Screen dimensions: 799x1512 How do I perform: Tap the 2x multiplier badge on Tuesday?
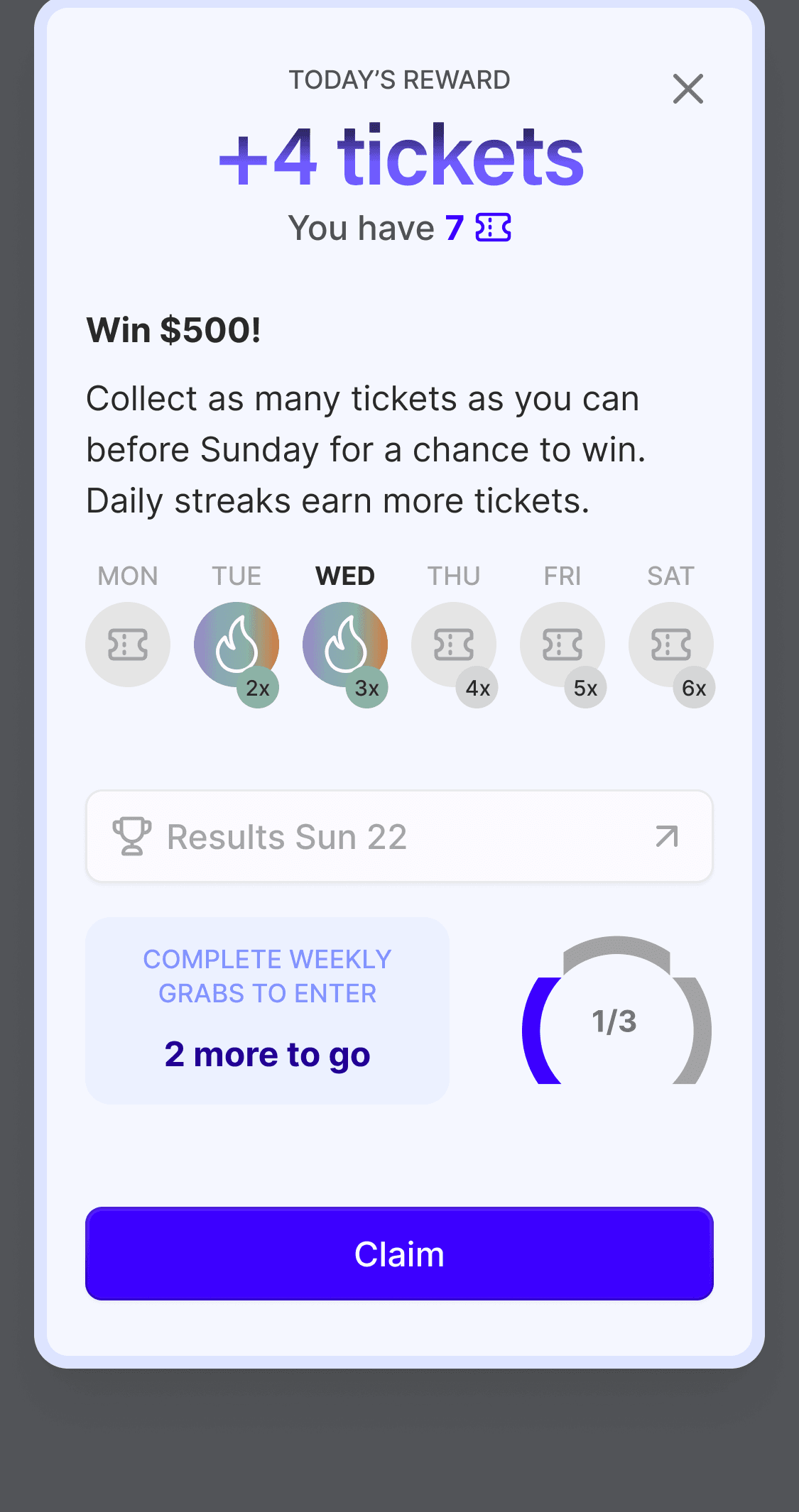pos(257,686)
